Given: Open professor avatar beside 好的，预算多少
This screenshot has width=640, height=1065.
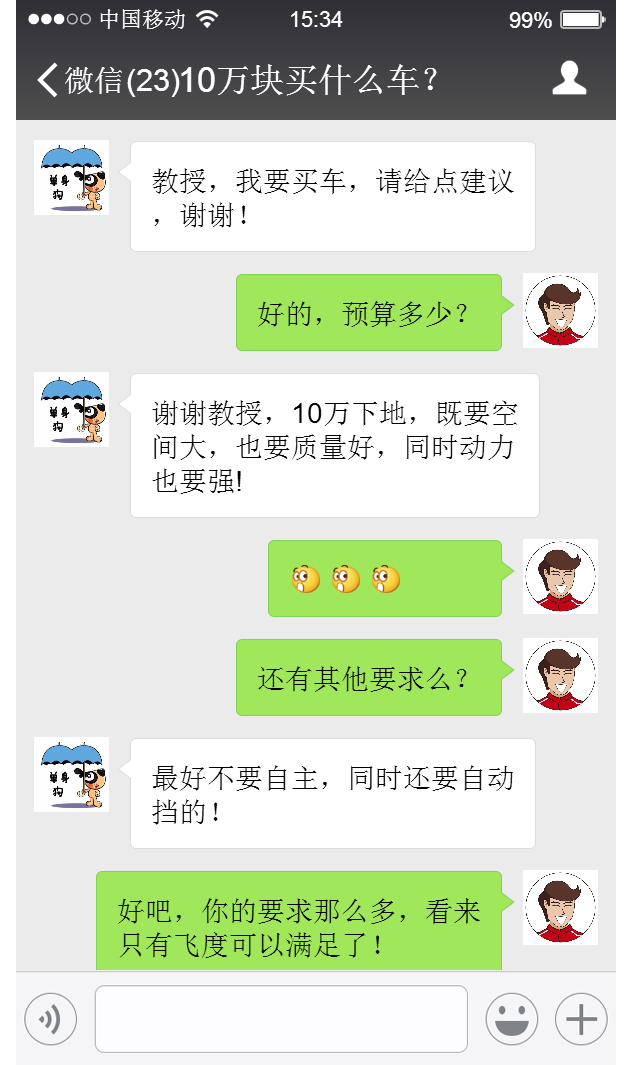Looking at the screenshot, I should pyautogui.click(x=560, y=311).
